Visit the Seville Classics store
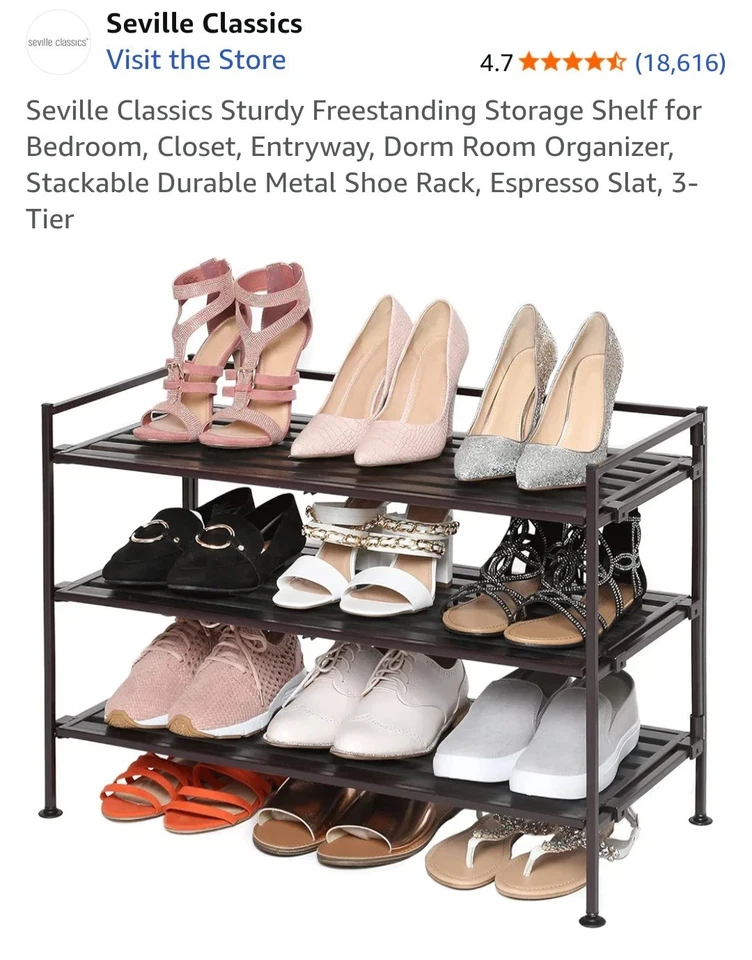Screen dimensions: 752x960 pyautogui.click(x=196, y=60)
